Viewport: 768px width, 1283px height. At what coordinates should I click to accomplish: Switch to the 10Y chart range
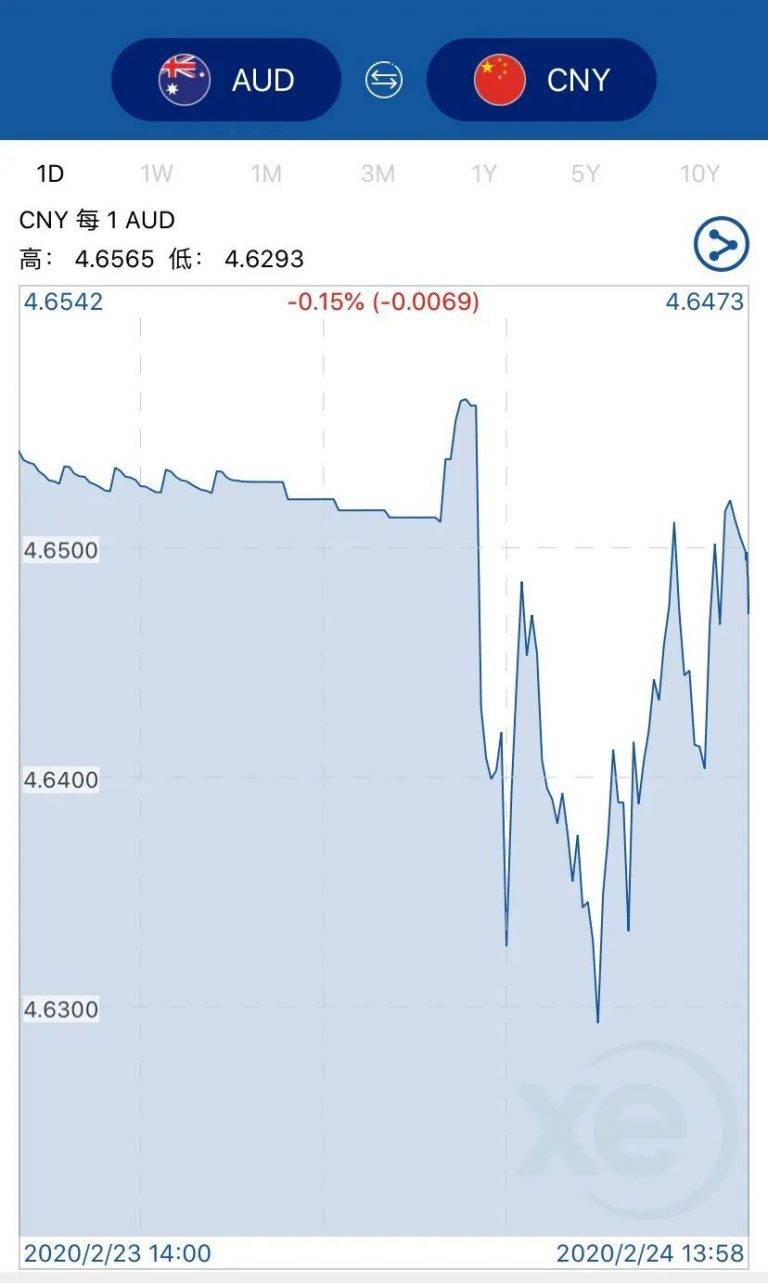pos(699,174)
